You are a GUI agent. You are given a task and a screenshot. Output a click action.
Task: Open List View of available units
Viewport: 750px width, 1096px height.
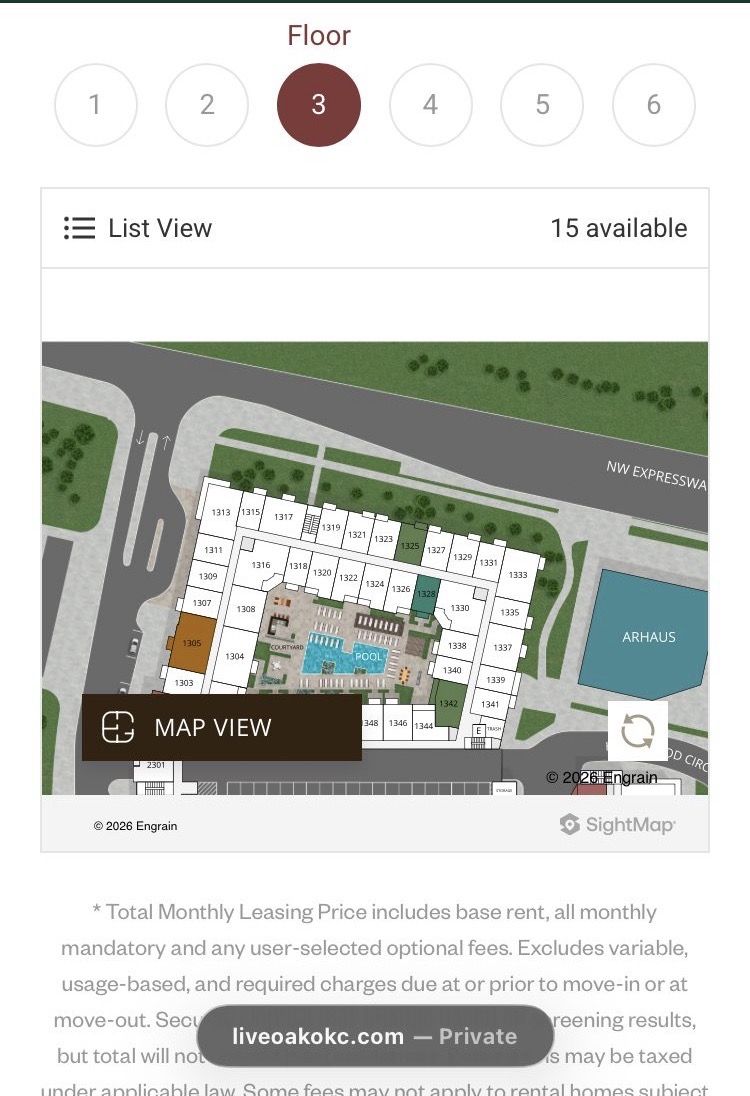coord(138,228)
